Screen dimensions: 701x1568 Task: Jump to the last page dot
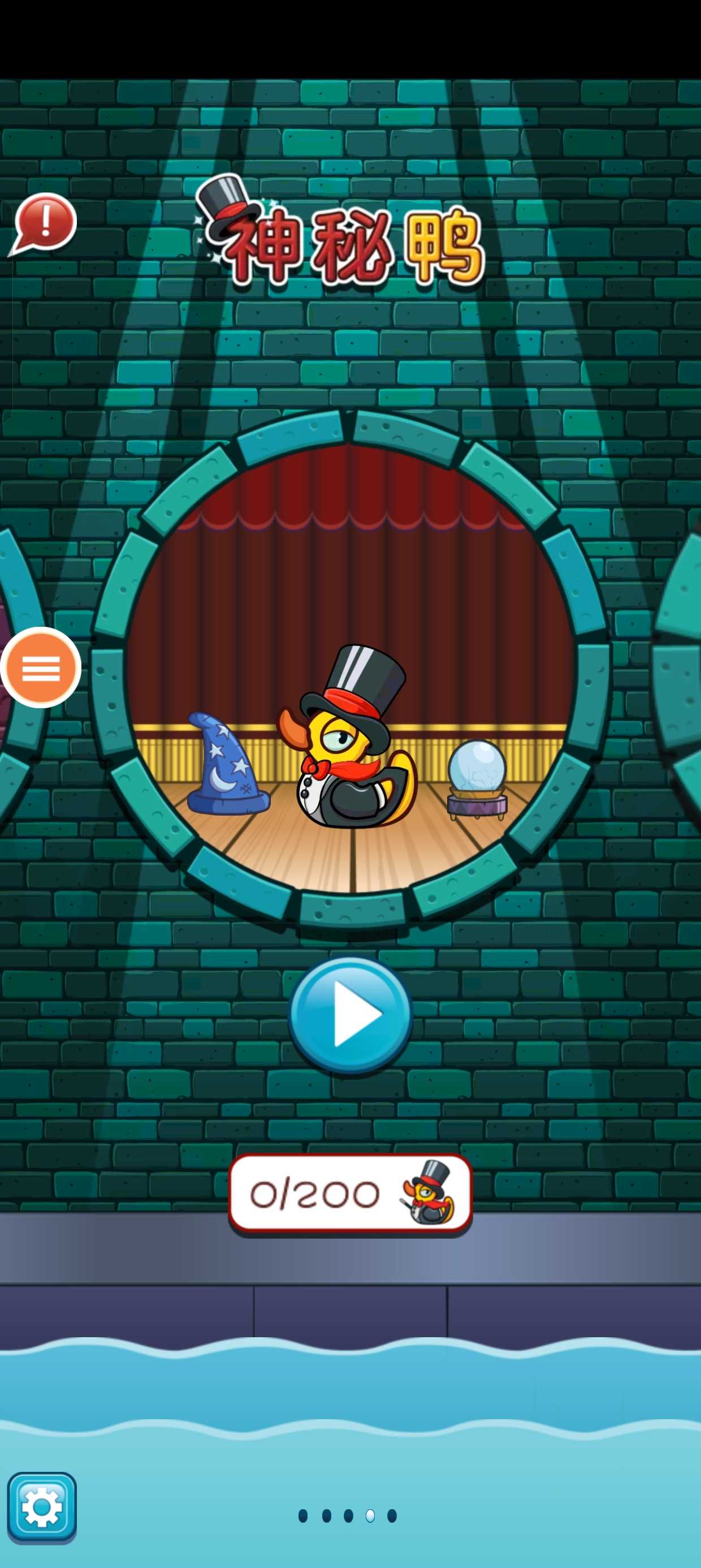coord(392,1515)
